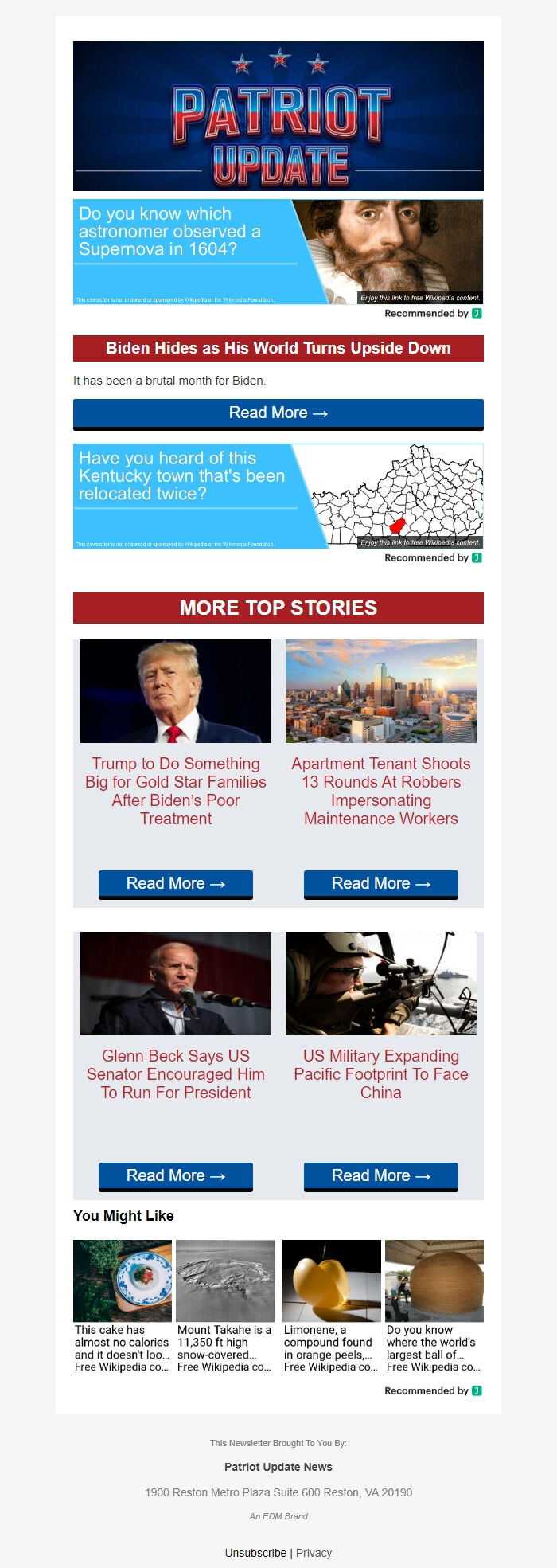View the world's largest ball card
The image size is (557, 1568).
(434, 1306)
